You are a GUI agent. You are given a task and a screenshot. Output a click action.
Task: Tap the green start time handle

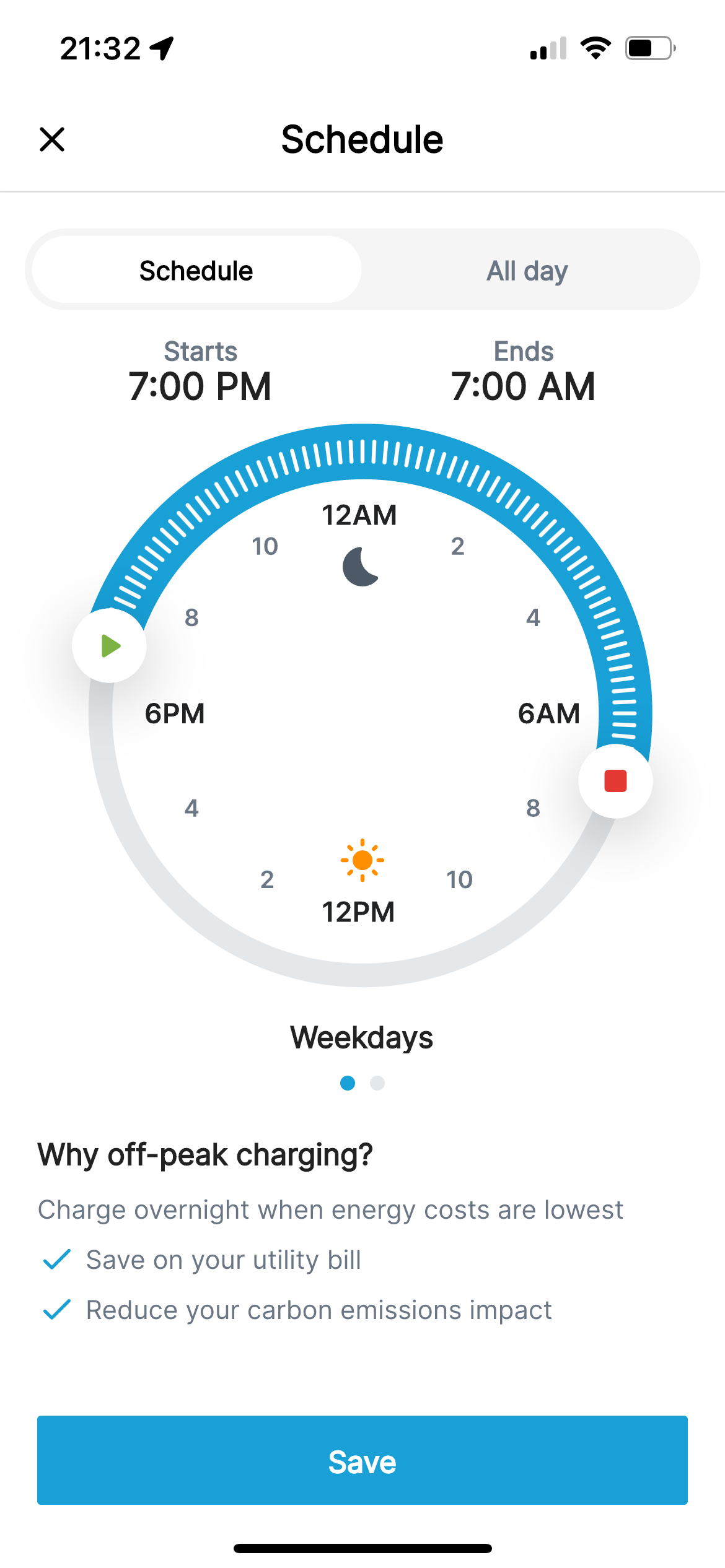110,645
